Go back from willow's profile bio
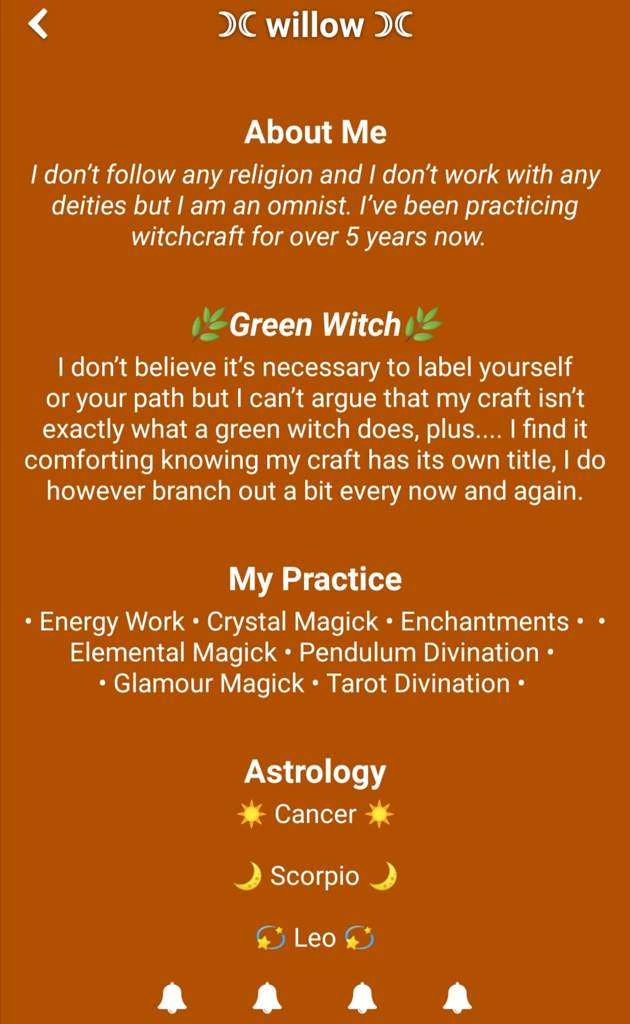The image size is (630, 1024). (x=38, y=24)
